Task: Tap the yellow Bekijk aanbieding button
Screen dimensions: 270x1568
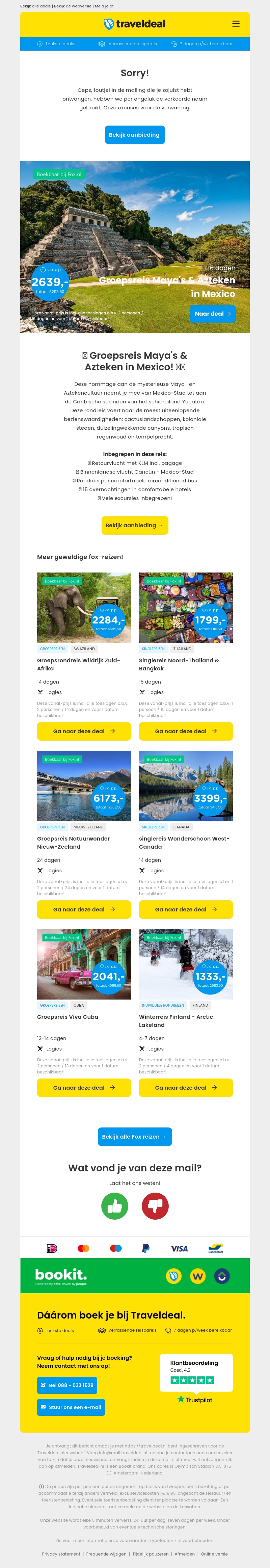Action: point(134,525)
